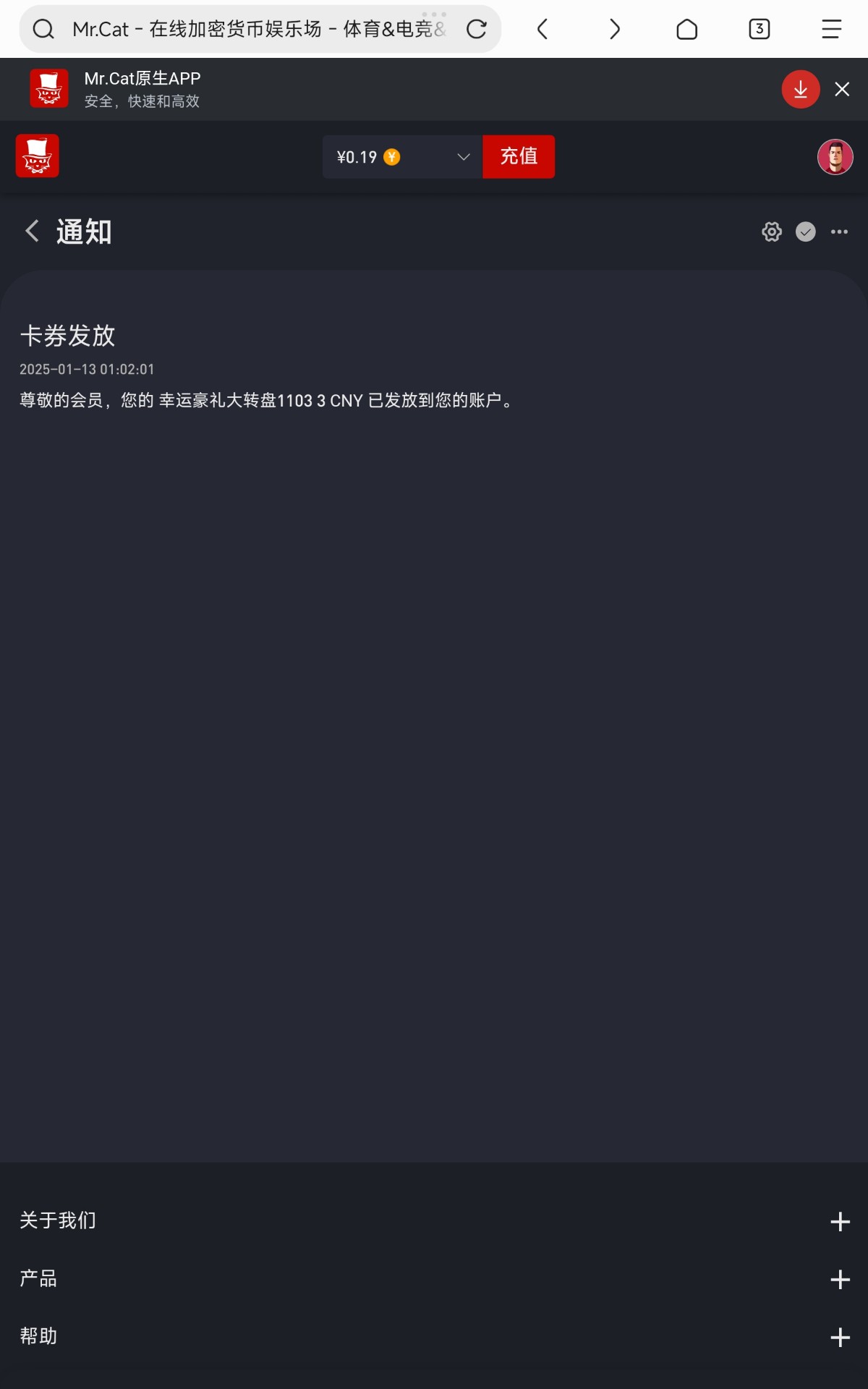Tap the red 充值 recharge button
The width and height of the screenshot is (868, 1389).
(x=519, y=157)
